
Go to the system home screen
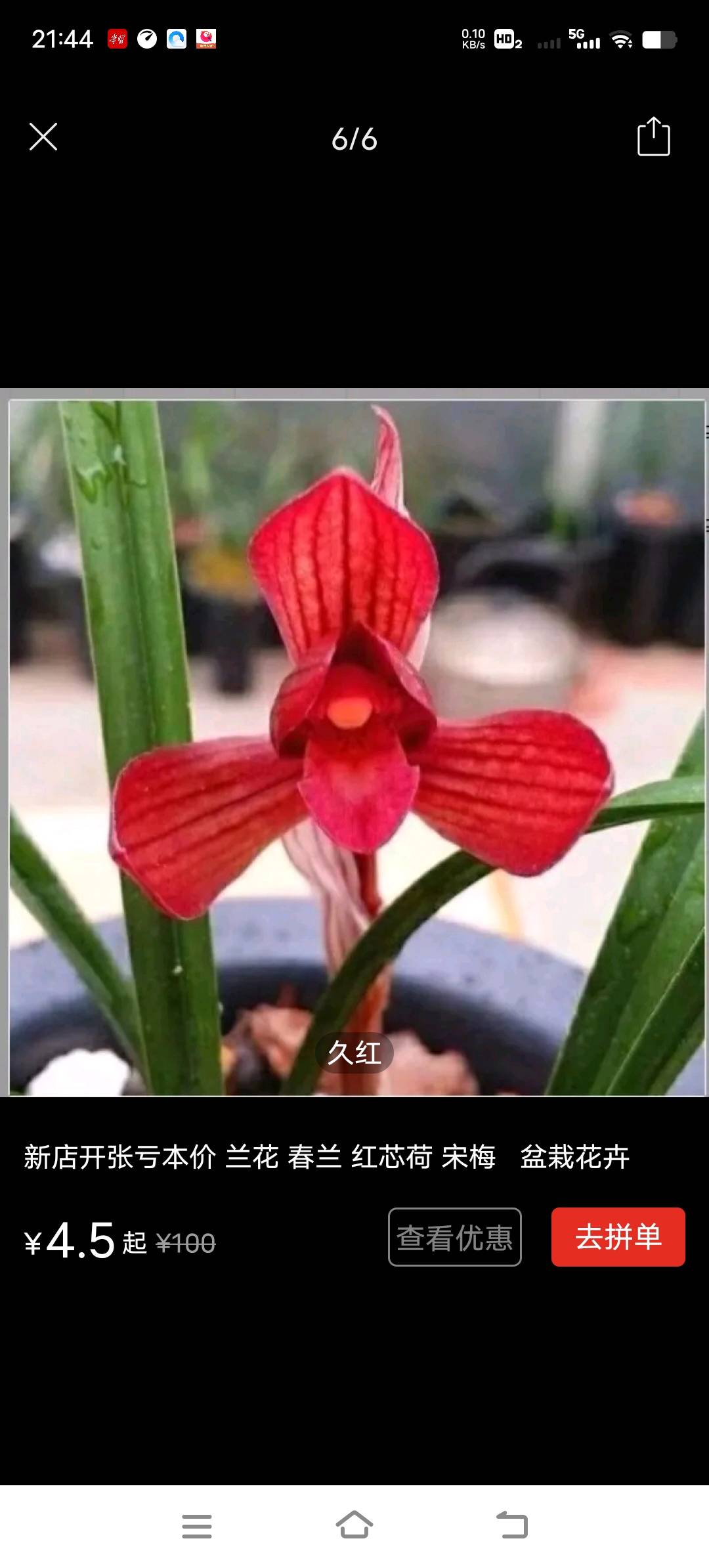pyautogui.click(x=354, y=1526)
